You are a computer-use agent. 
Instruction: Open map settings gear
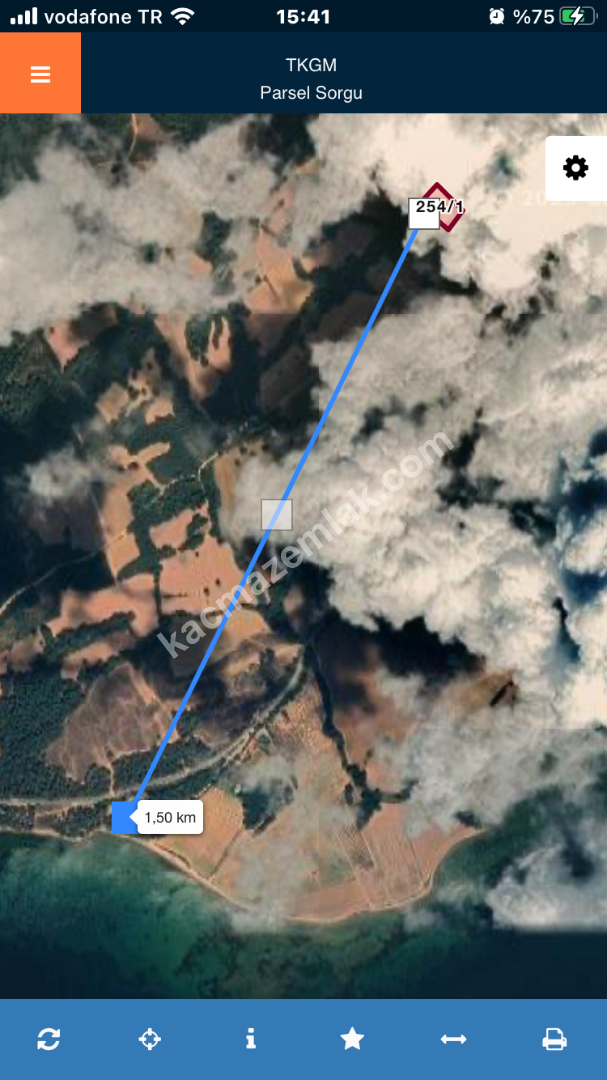tap(575, 168)
